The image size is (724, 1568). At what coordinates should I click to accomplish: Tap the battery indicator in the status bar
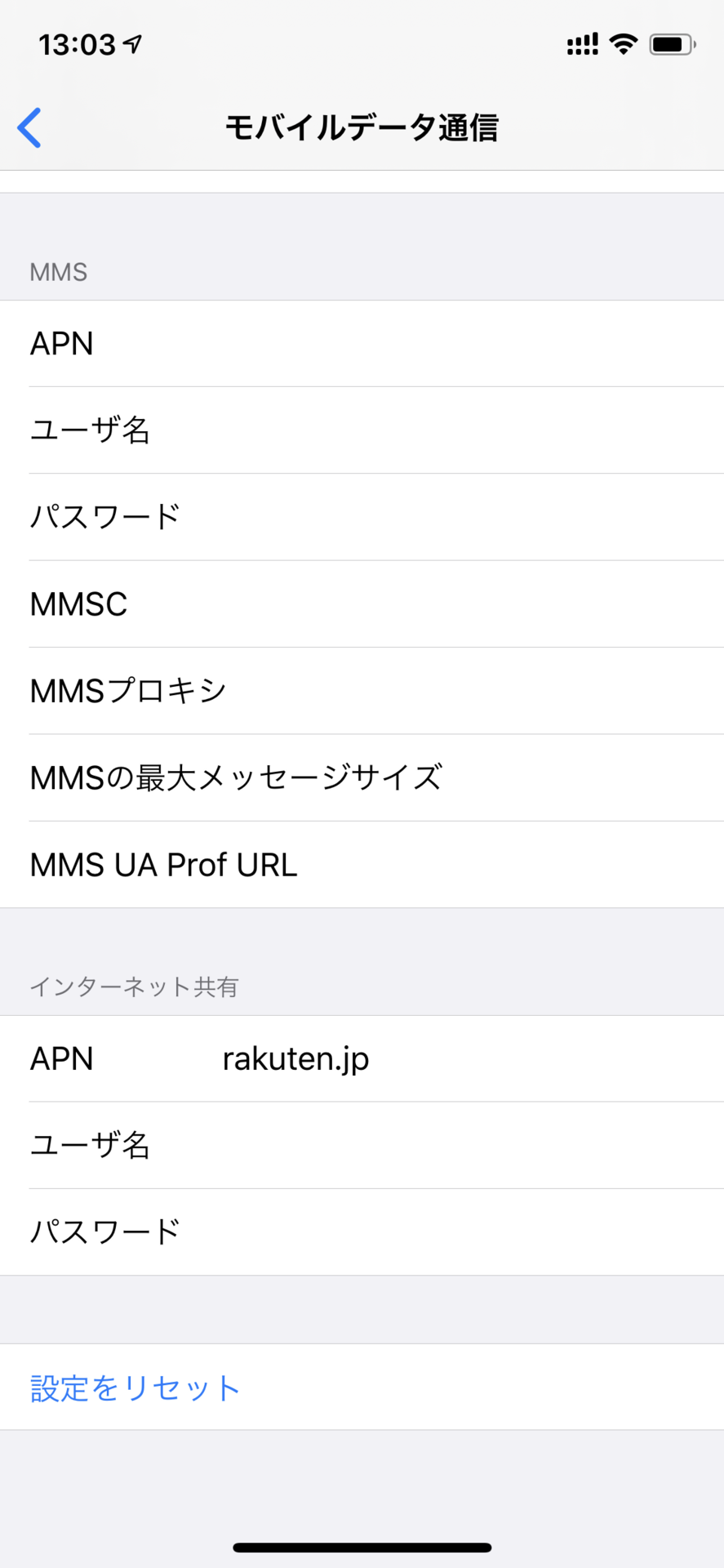click(671, 45)
